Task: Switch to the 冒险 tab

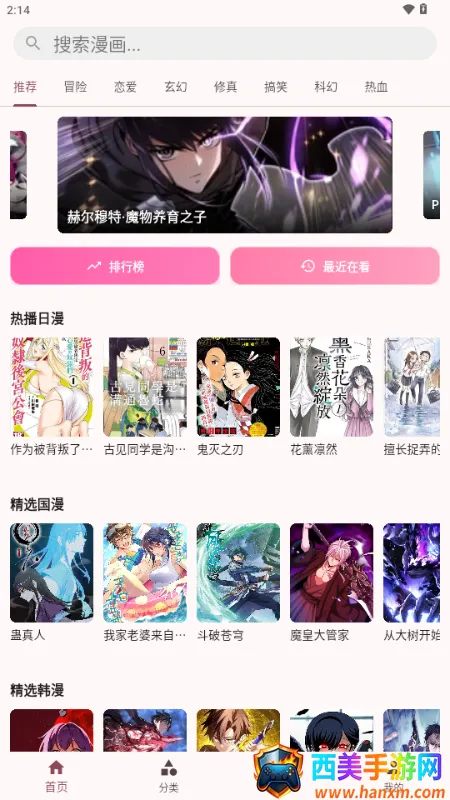Action: click(75, 87)
